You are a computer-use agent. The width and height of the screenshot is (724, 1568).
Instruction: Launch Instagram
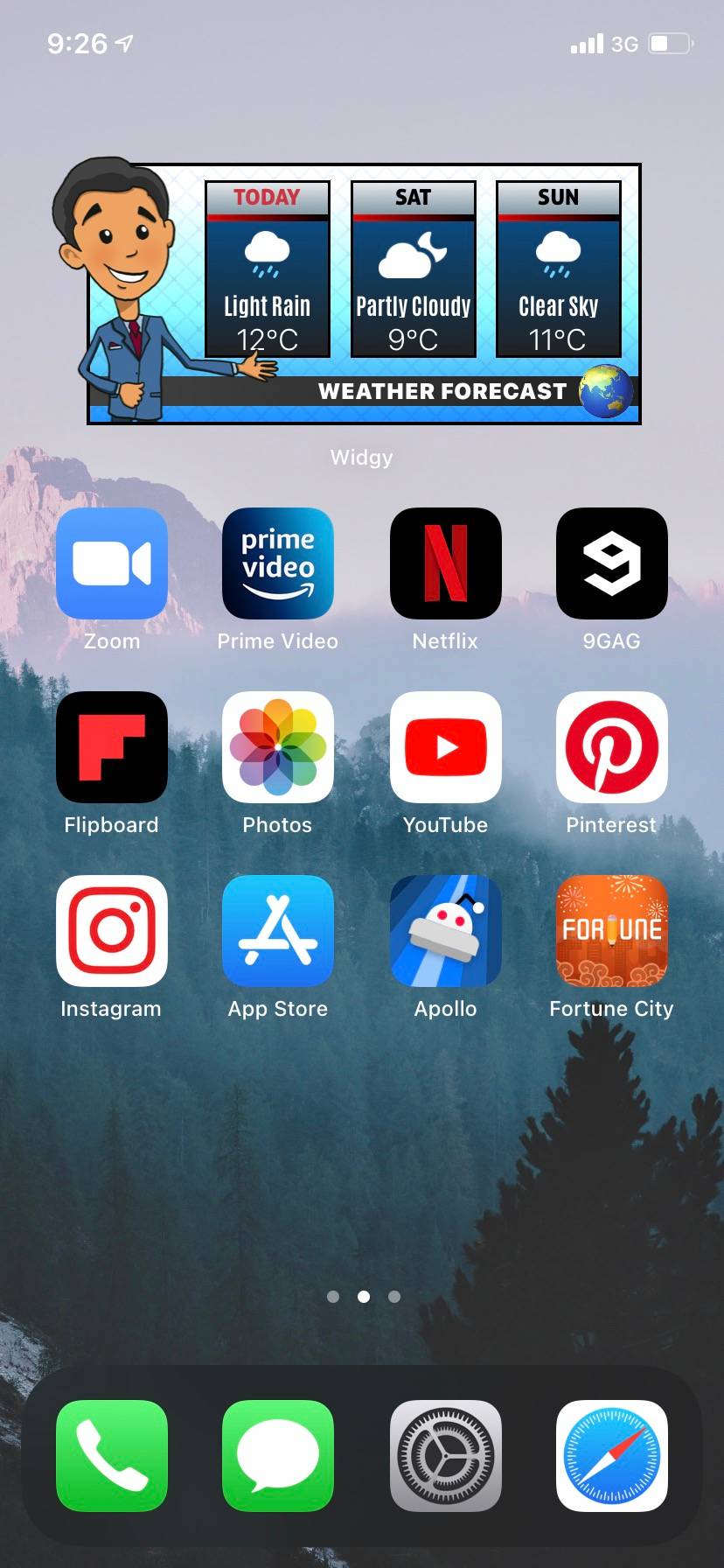tap(112, 931)
